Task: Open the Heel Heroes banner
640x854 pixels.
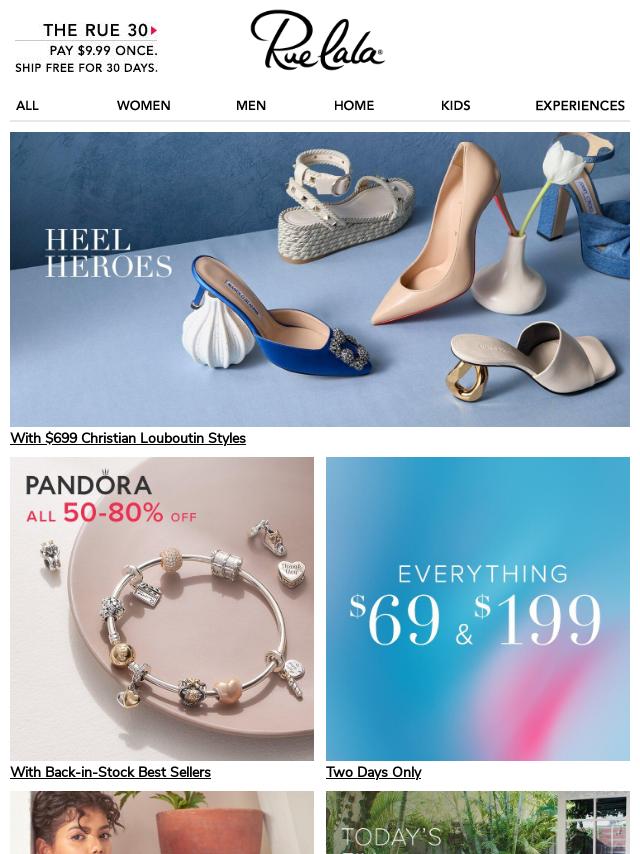Action: click(320, 279)
